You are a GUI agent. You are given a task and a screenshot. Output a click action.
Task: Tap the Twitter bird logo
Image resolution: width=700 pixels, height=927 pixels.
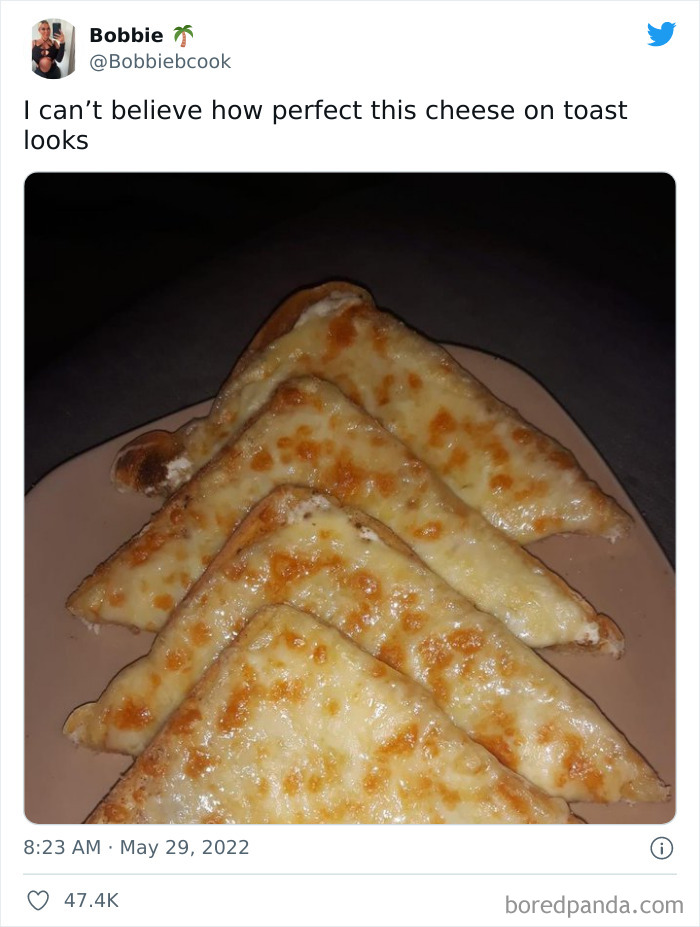661,35
